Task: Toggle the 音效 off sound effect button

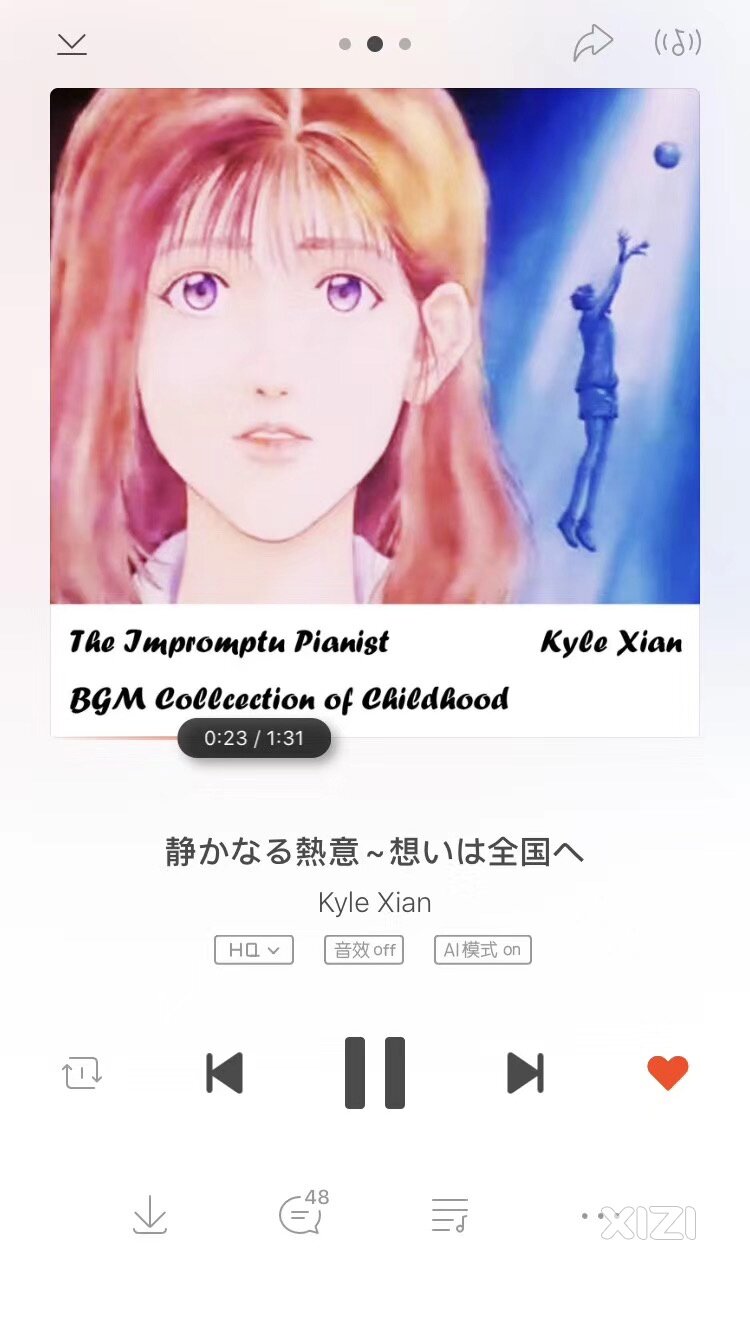Action: [364, 950]
